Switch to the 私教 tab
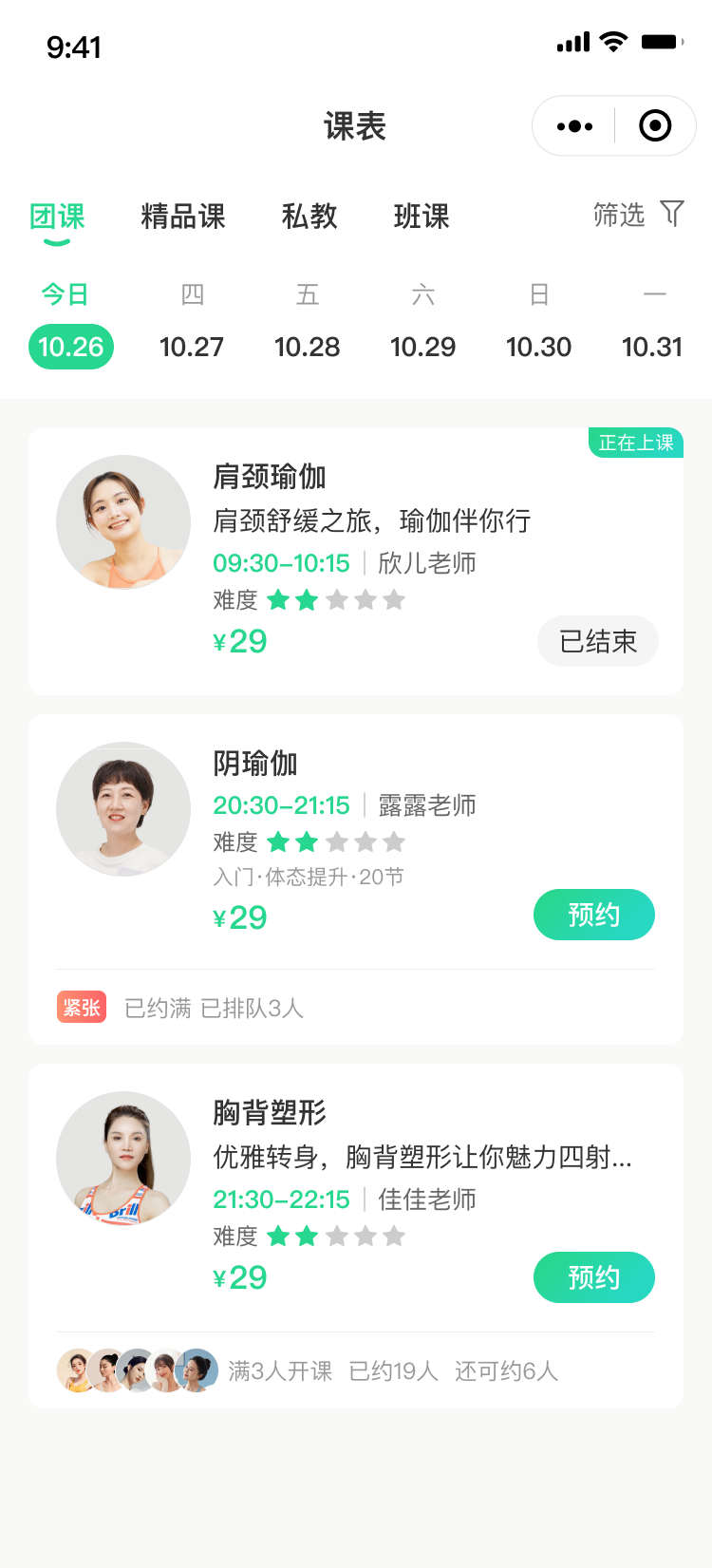The height and width of the screenshot is (1568, 712). [x=309, y=217]
